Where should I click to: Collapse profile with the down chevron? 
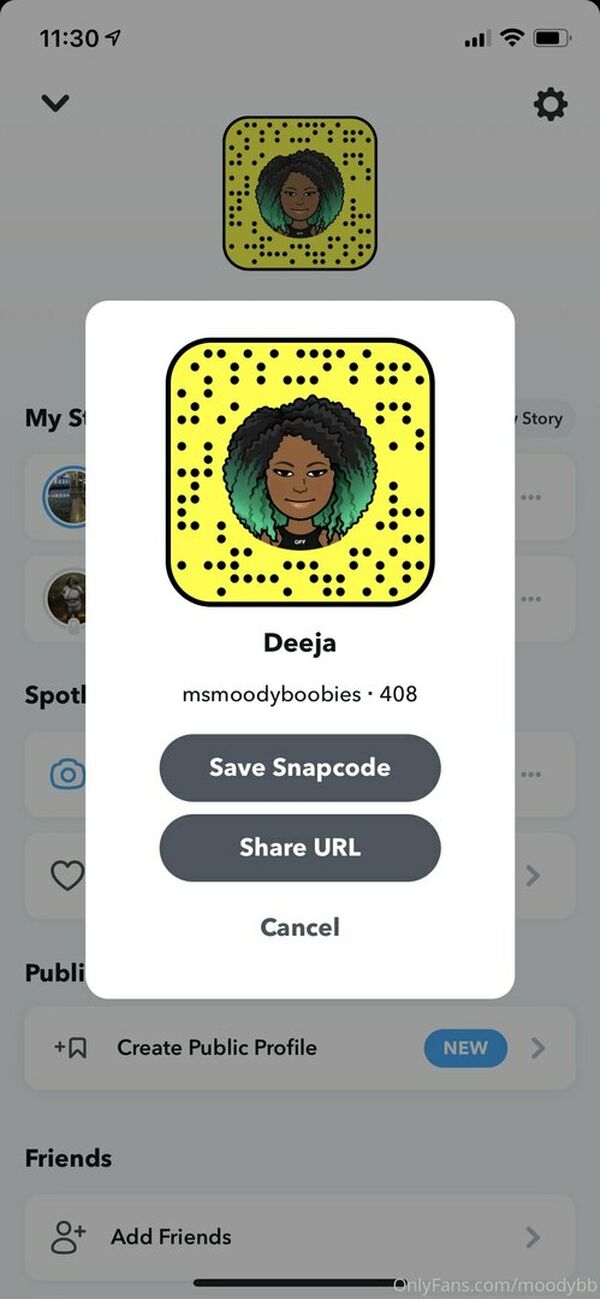coord(55,102)
